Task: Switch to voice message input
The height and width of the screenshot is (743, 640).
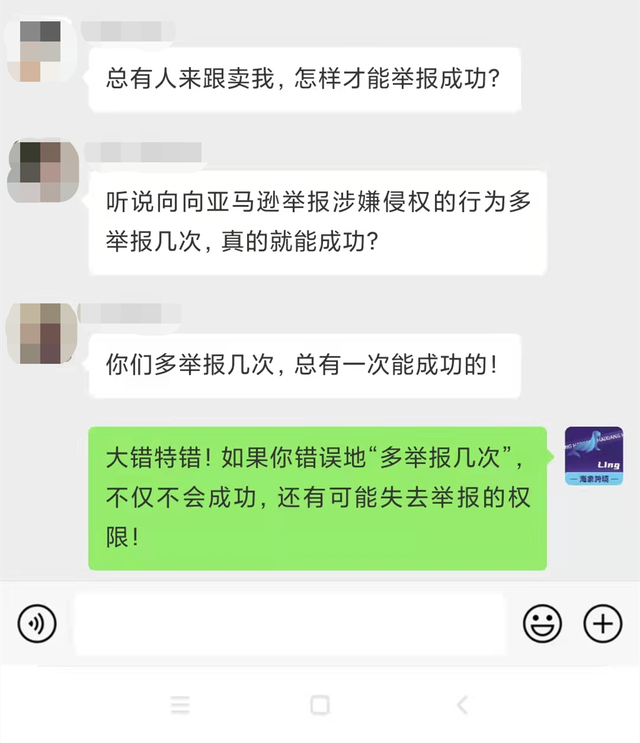Action: click(37, 624)
